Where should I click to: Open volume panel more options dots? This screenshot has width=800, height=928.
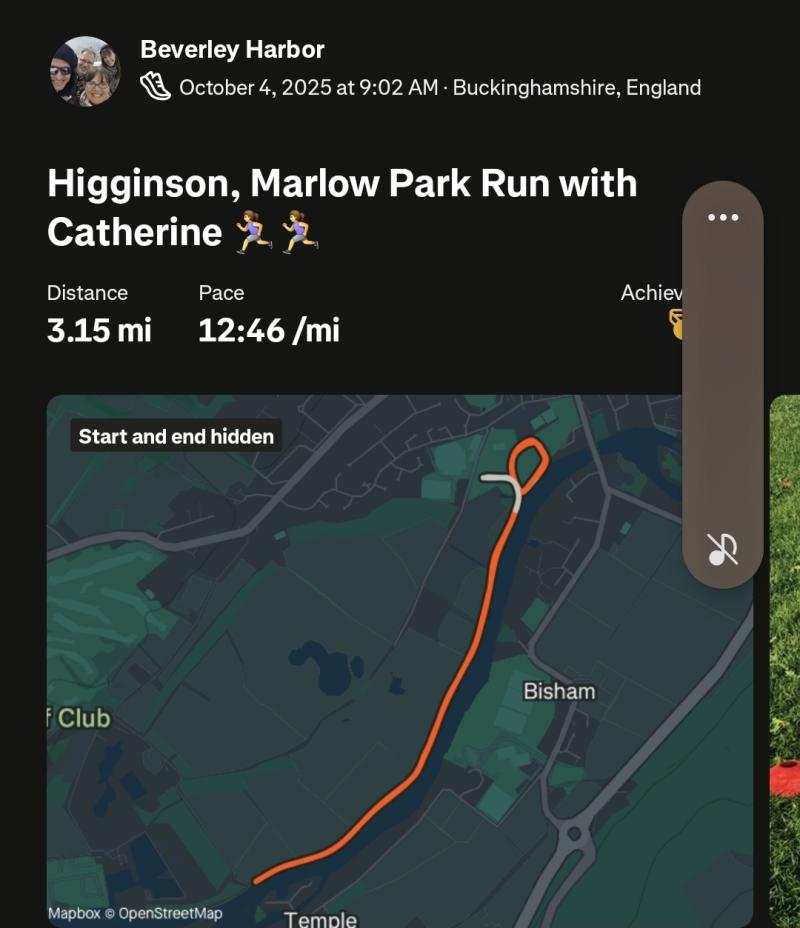point(722,217)
